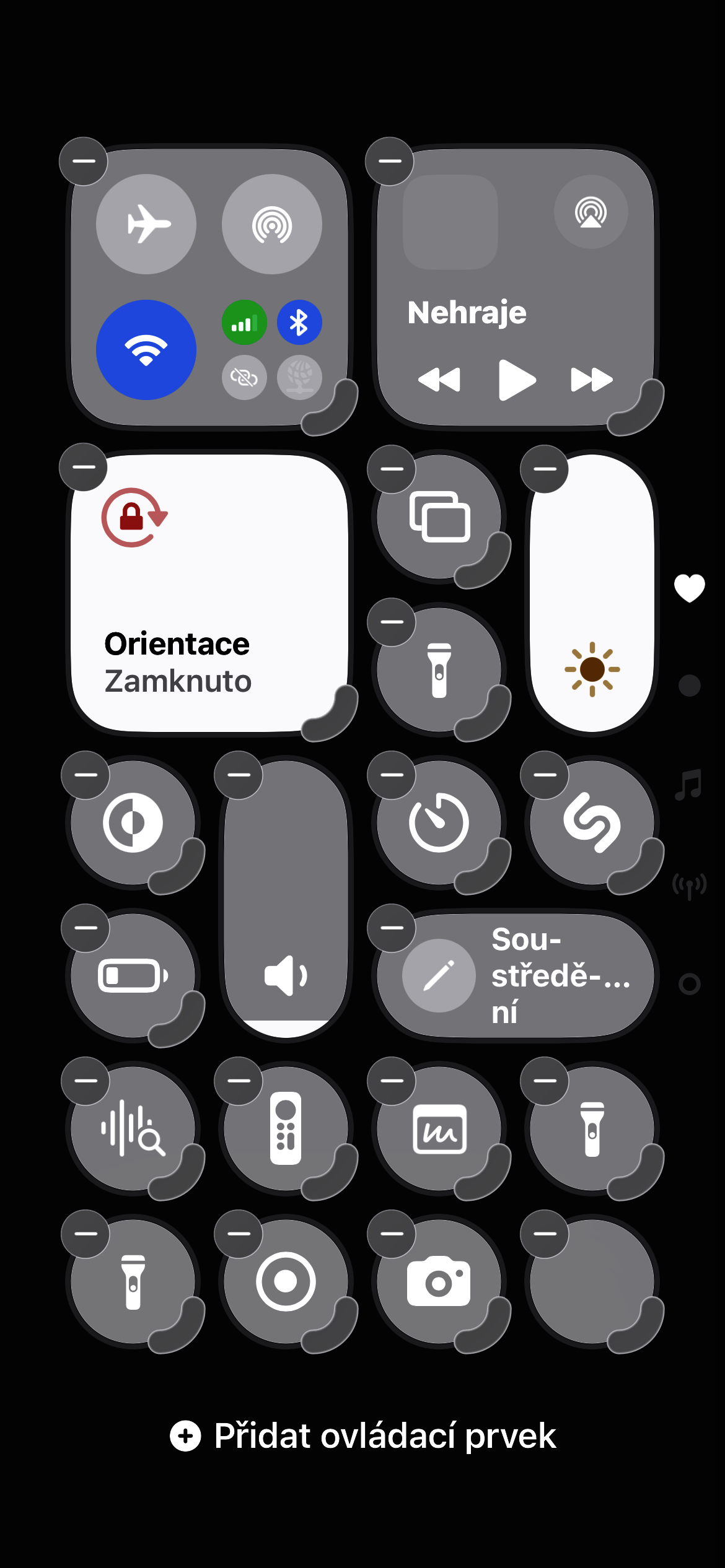The height and width of the screenshot is (1568, 725).
Task: Remove the Shazam music recognition control
Action: coord(545,775)
